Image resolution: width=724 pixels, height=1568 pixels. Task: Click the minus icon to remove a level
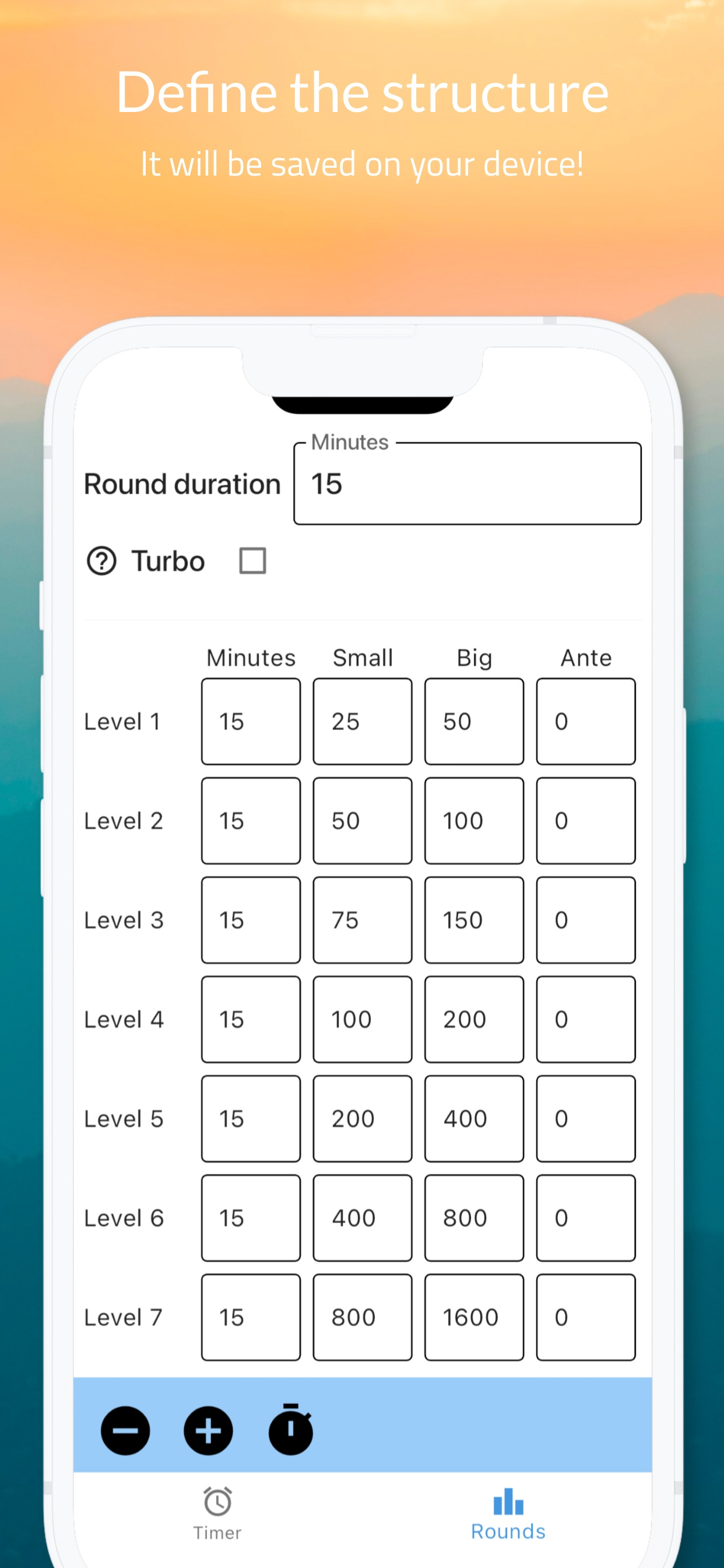tap(125, 1430)
